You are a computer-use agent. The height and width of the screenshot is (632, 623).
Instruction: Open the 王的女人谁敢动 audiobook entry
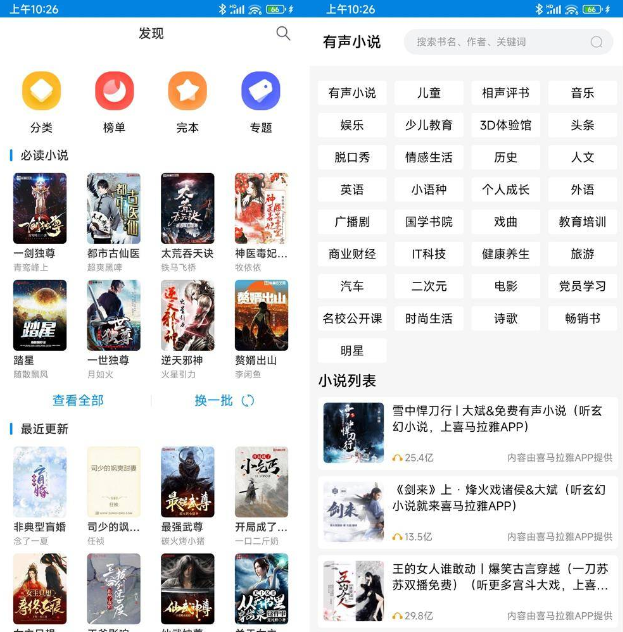pyautogui.click(x=469, y=590)
